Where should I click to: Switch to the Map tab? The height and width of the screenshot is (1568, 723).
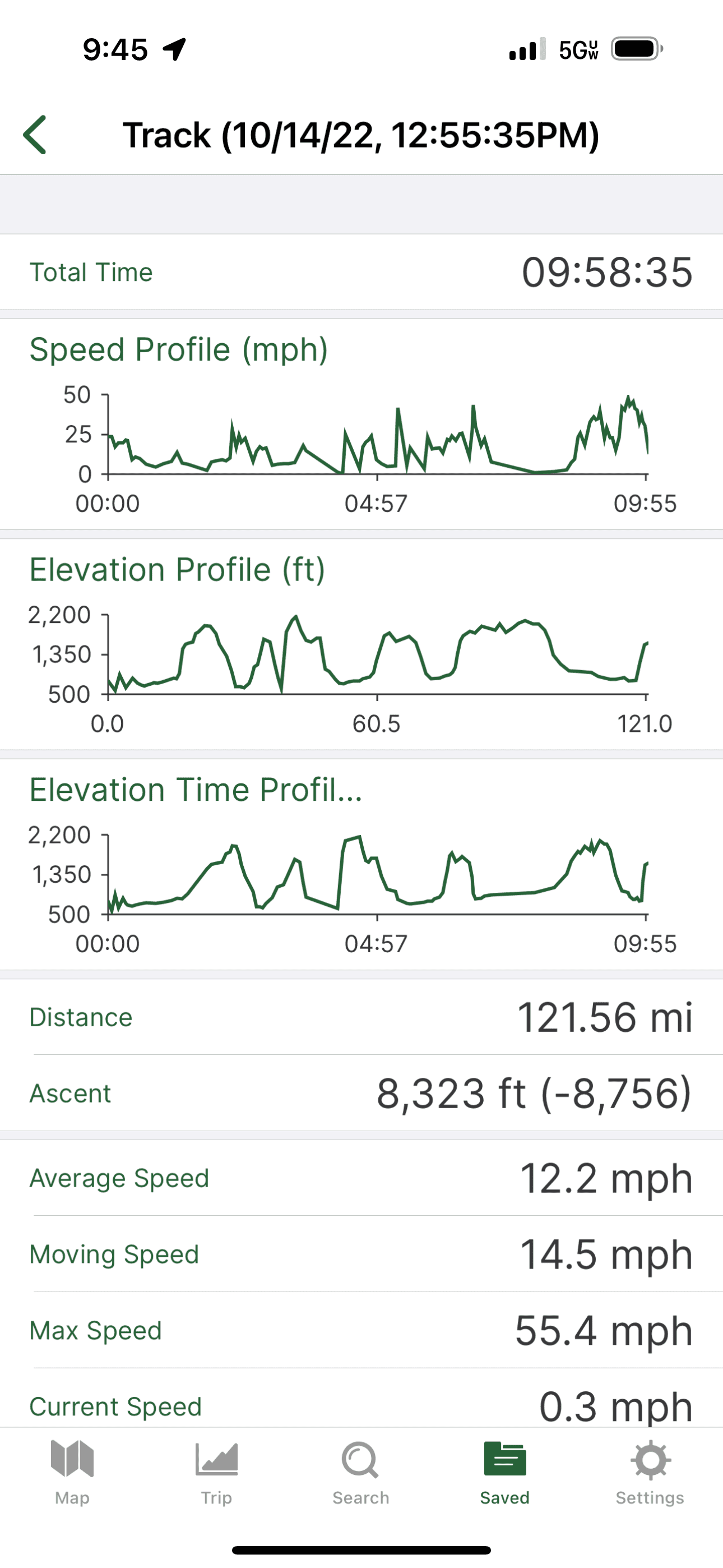pyautogui.click(x=72, y=1473)
